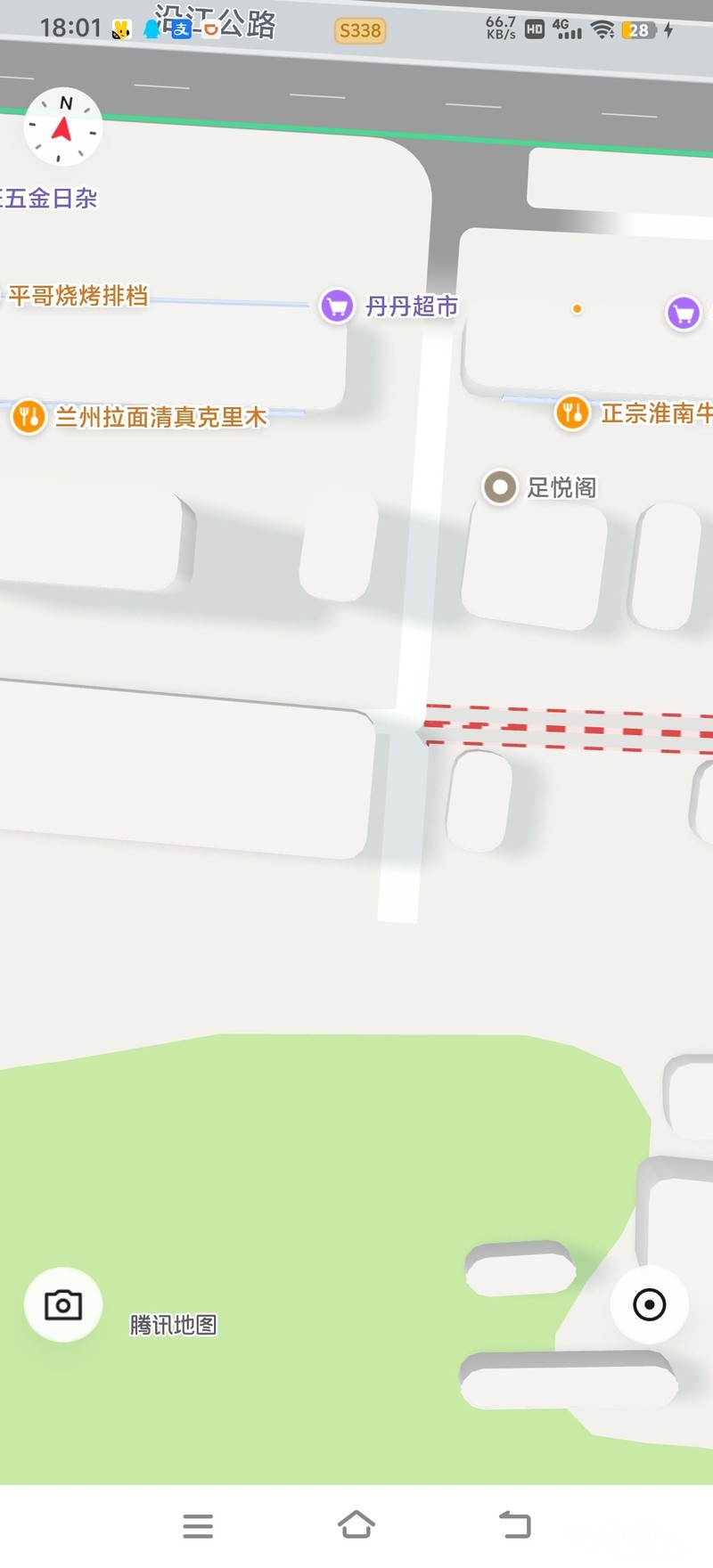Navigate back with system back button
Viewport: 713px width, 1568px height.
[x=514, y=1525]
